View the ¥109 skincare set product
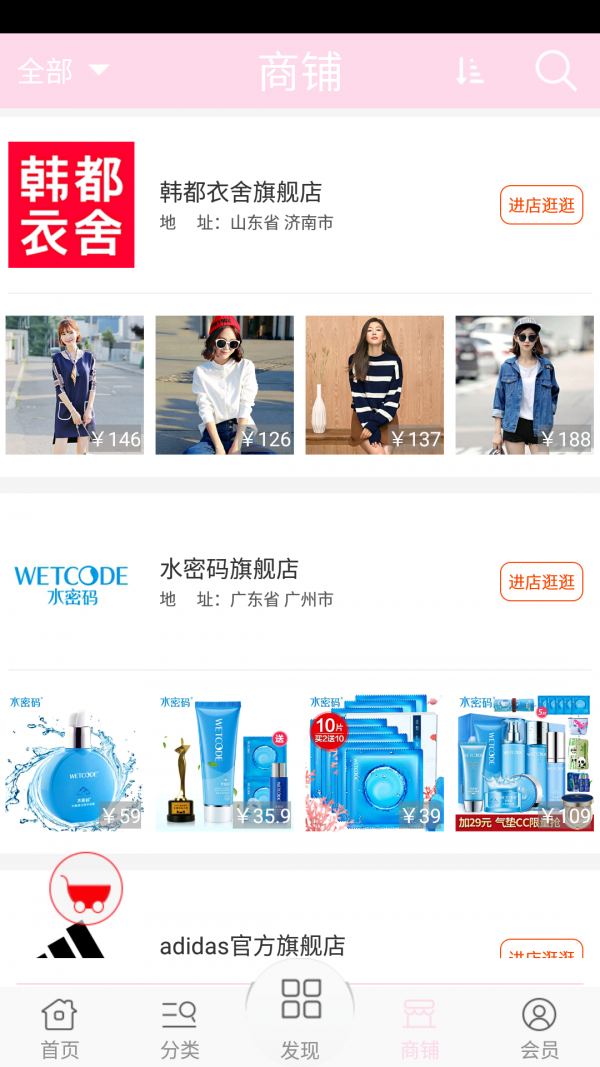600x1067 pixels. click(524, 762)
